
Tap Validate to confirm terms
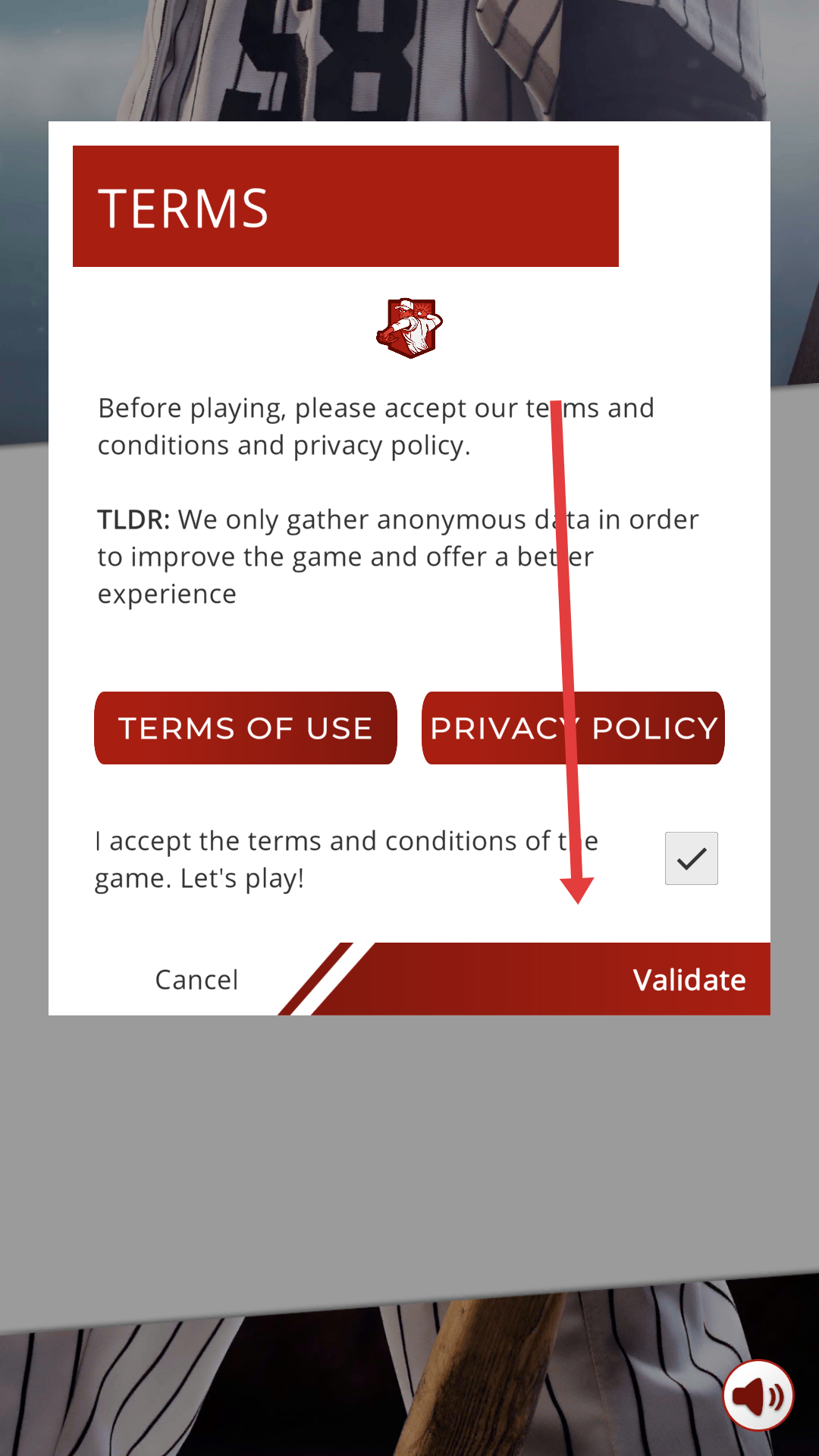click(689, 980)
